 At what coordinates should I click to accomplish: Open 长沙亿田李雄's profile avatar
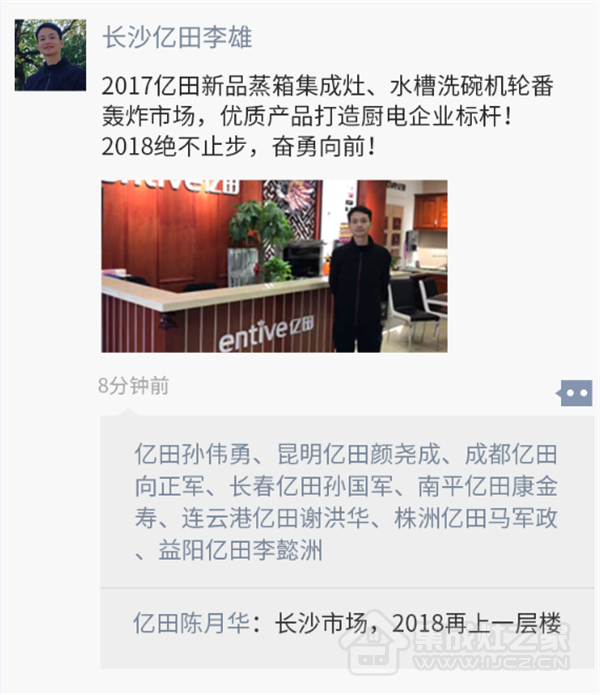click(50, 55)
